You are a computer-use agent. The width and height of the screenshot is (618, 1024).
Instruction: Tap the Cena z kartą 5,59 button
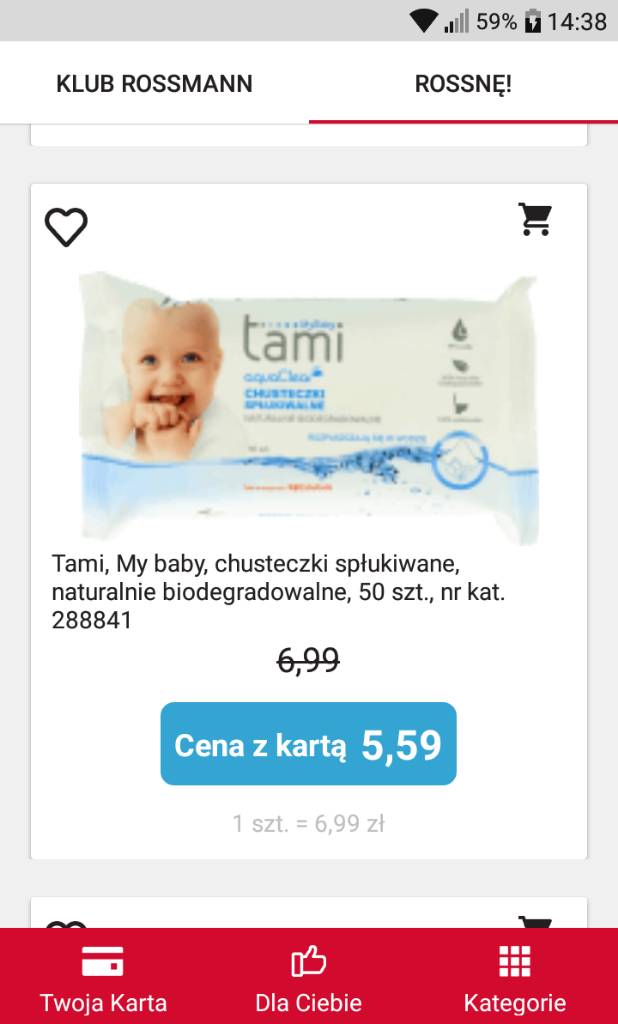(x=308, y=744)
